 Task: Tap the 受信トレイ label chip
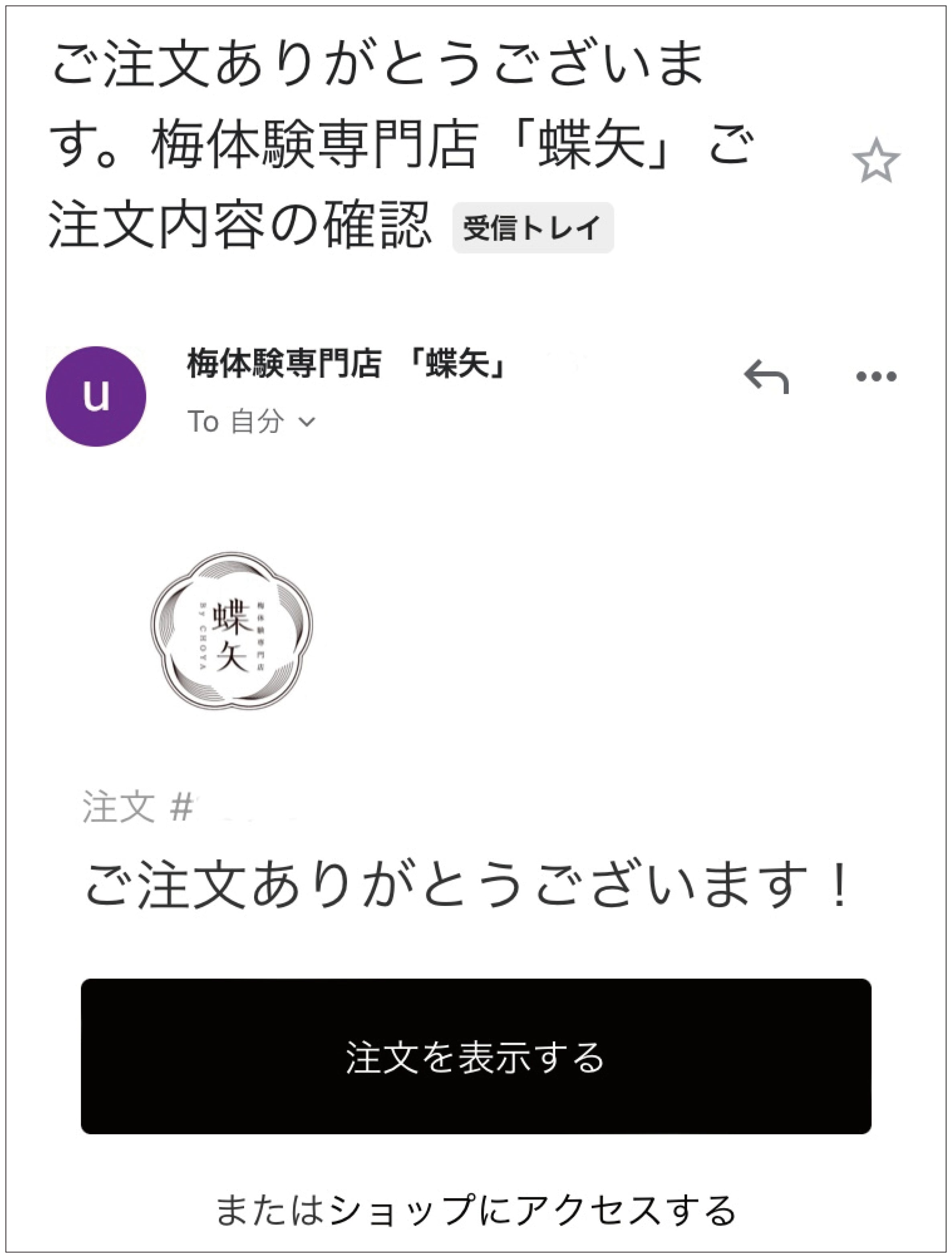click(x=532, y=228)
